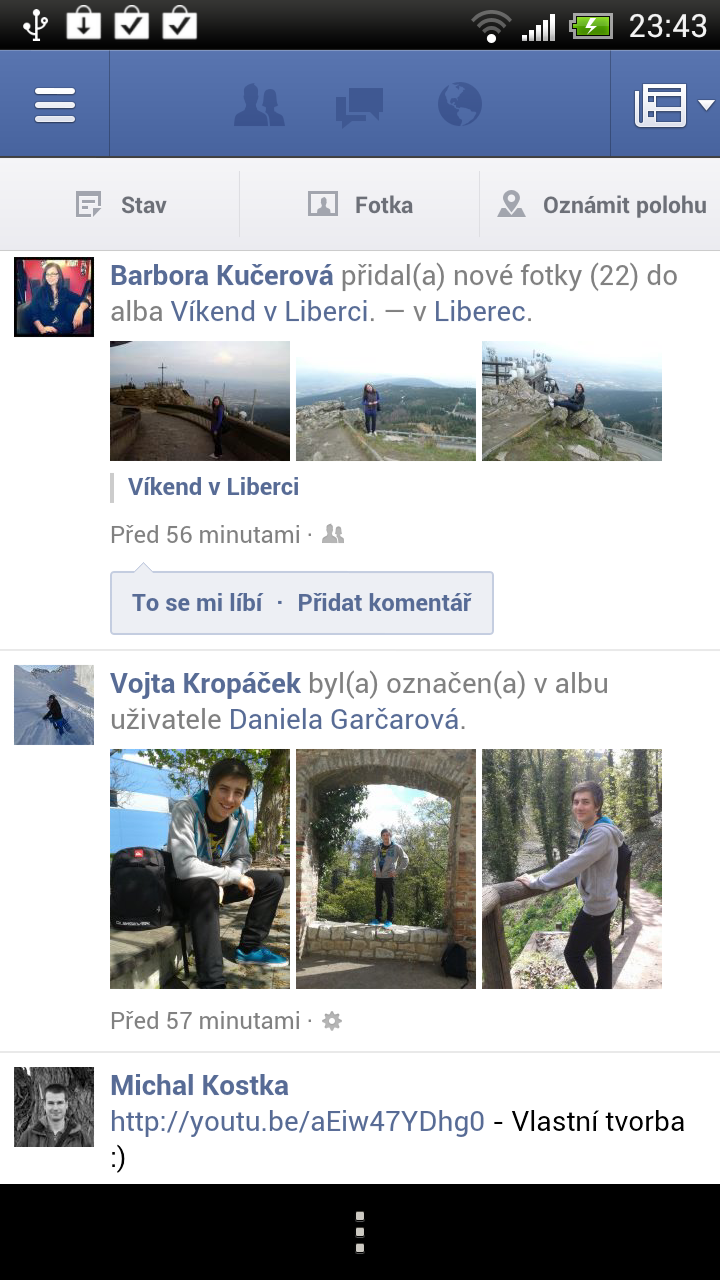Open the youtu.be link in Michal's post
The height and width of the screenshot is (1280, 720).
tap(297, 1121)
